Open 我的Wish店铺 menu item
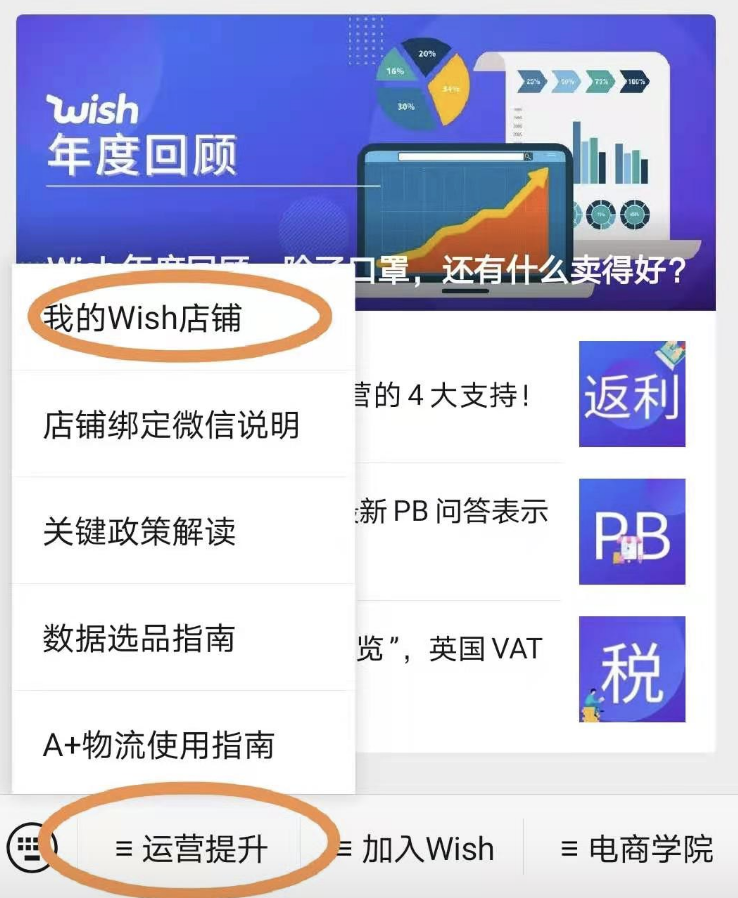The height and width of the screenshot is (898, 738). tap(142, 318)
